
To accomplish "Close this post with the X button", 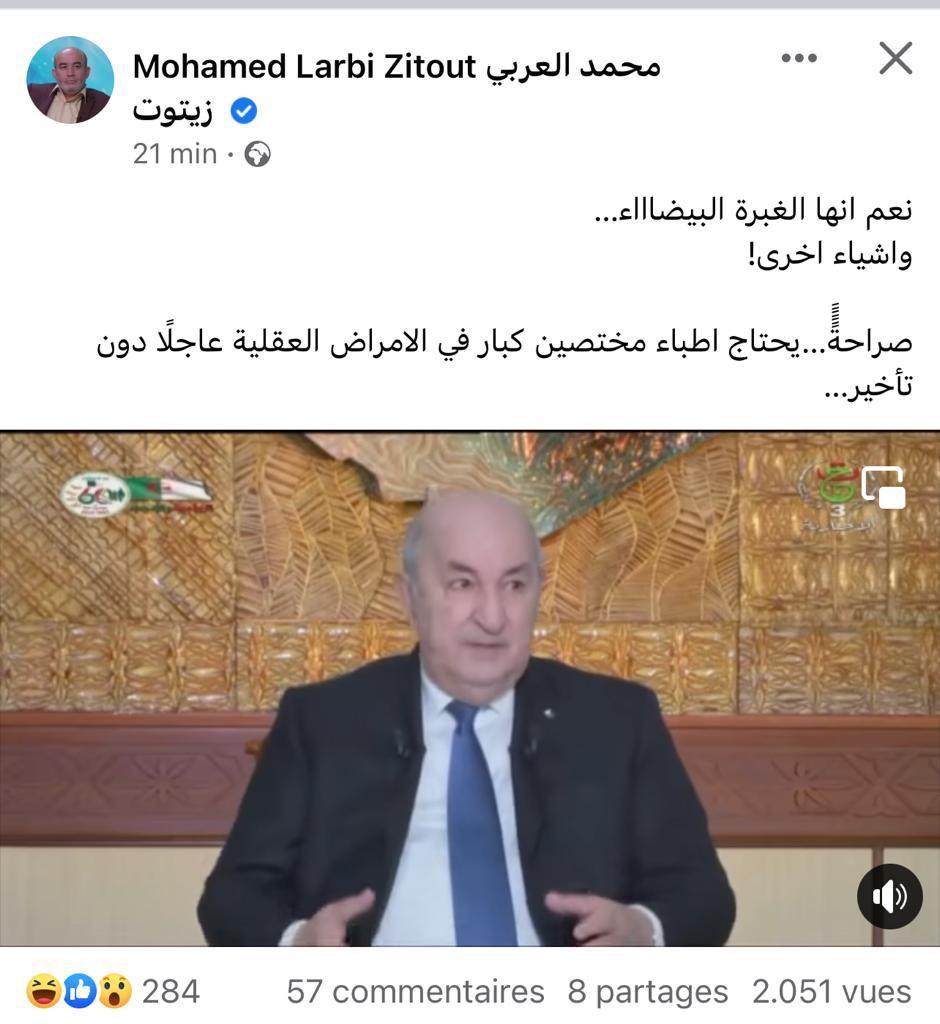I will 895,59.
